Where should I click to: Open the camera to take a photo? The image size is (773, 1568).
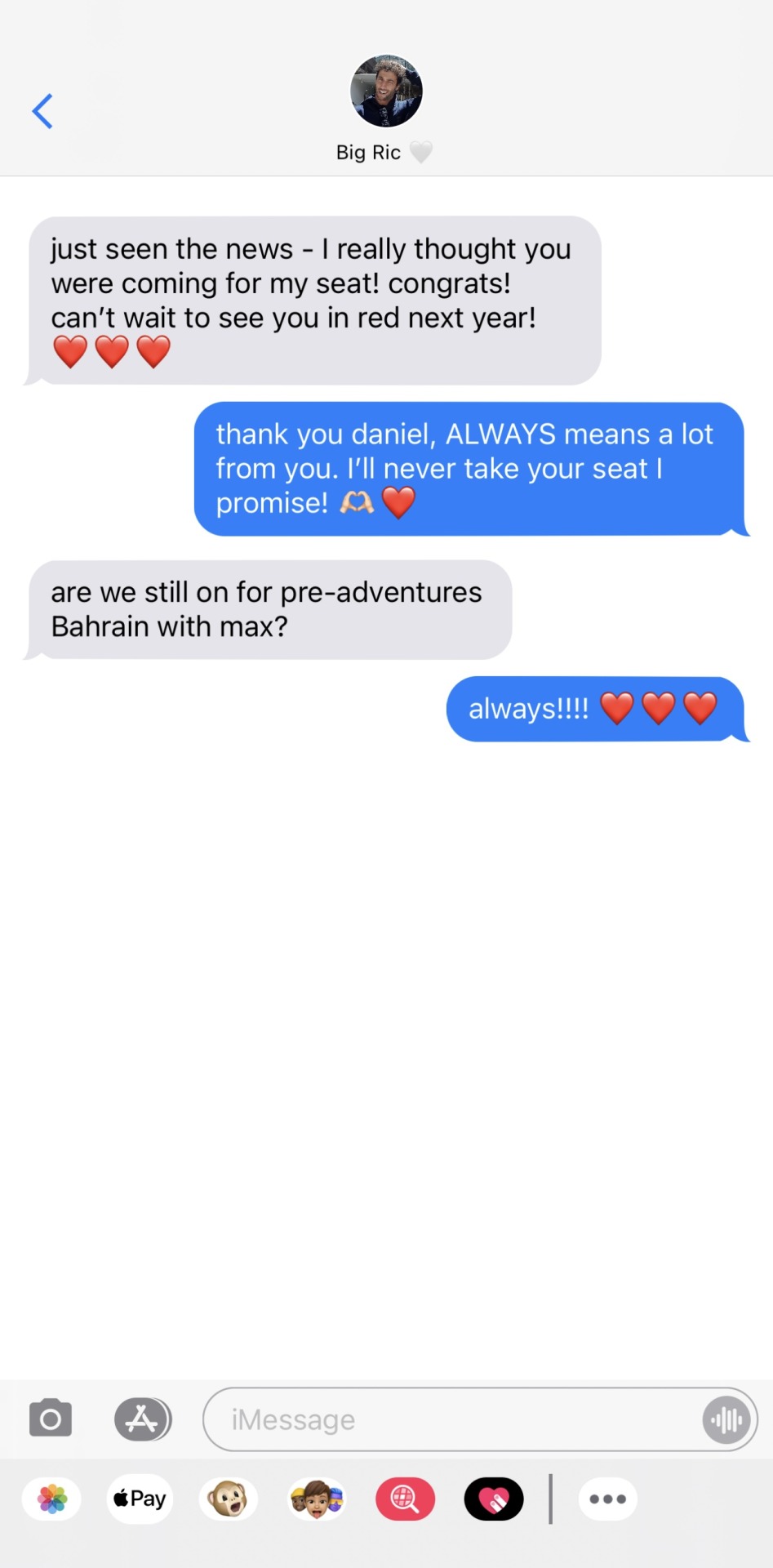click(x=51, y=1419)
